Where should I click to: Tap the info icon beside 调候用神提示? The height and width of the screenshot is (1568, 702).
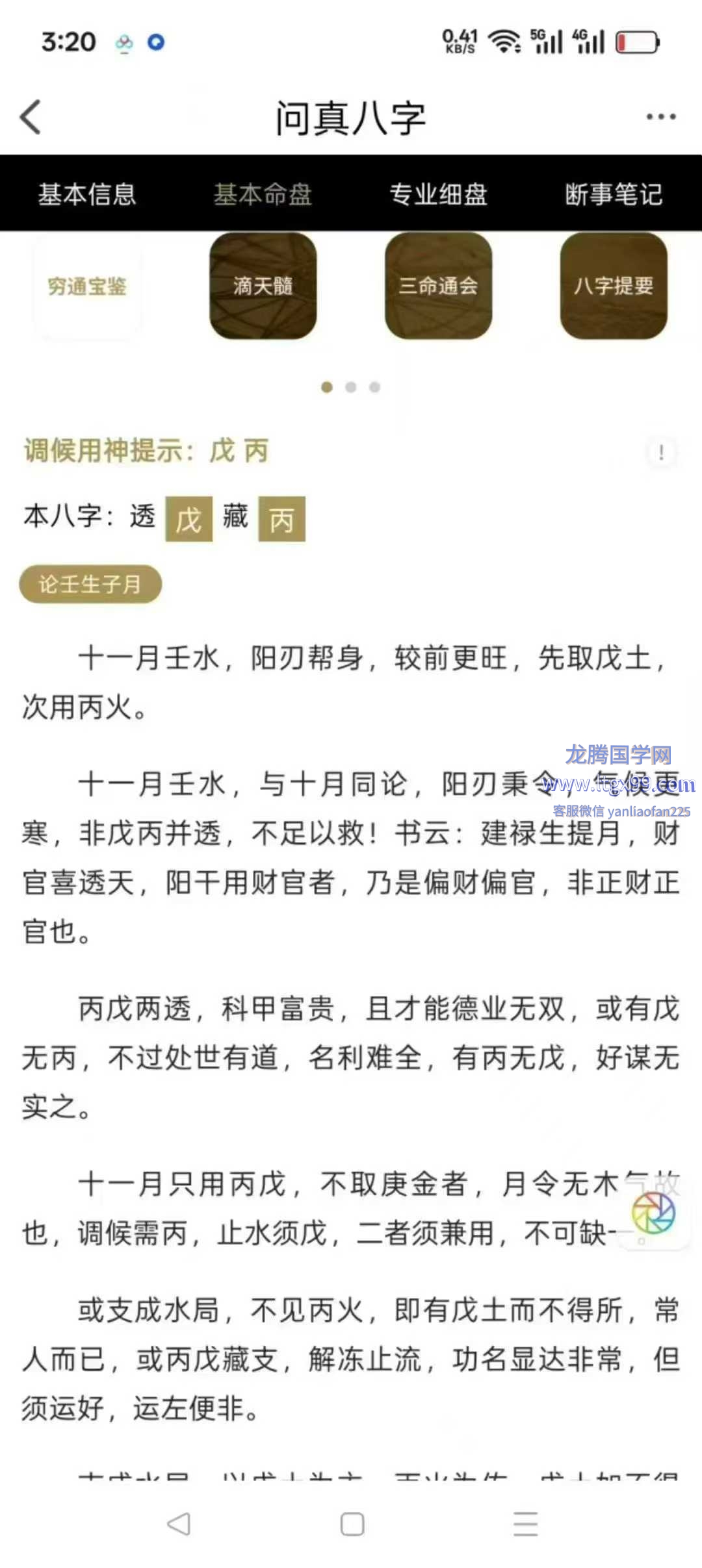(x=661, y=451)
